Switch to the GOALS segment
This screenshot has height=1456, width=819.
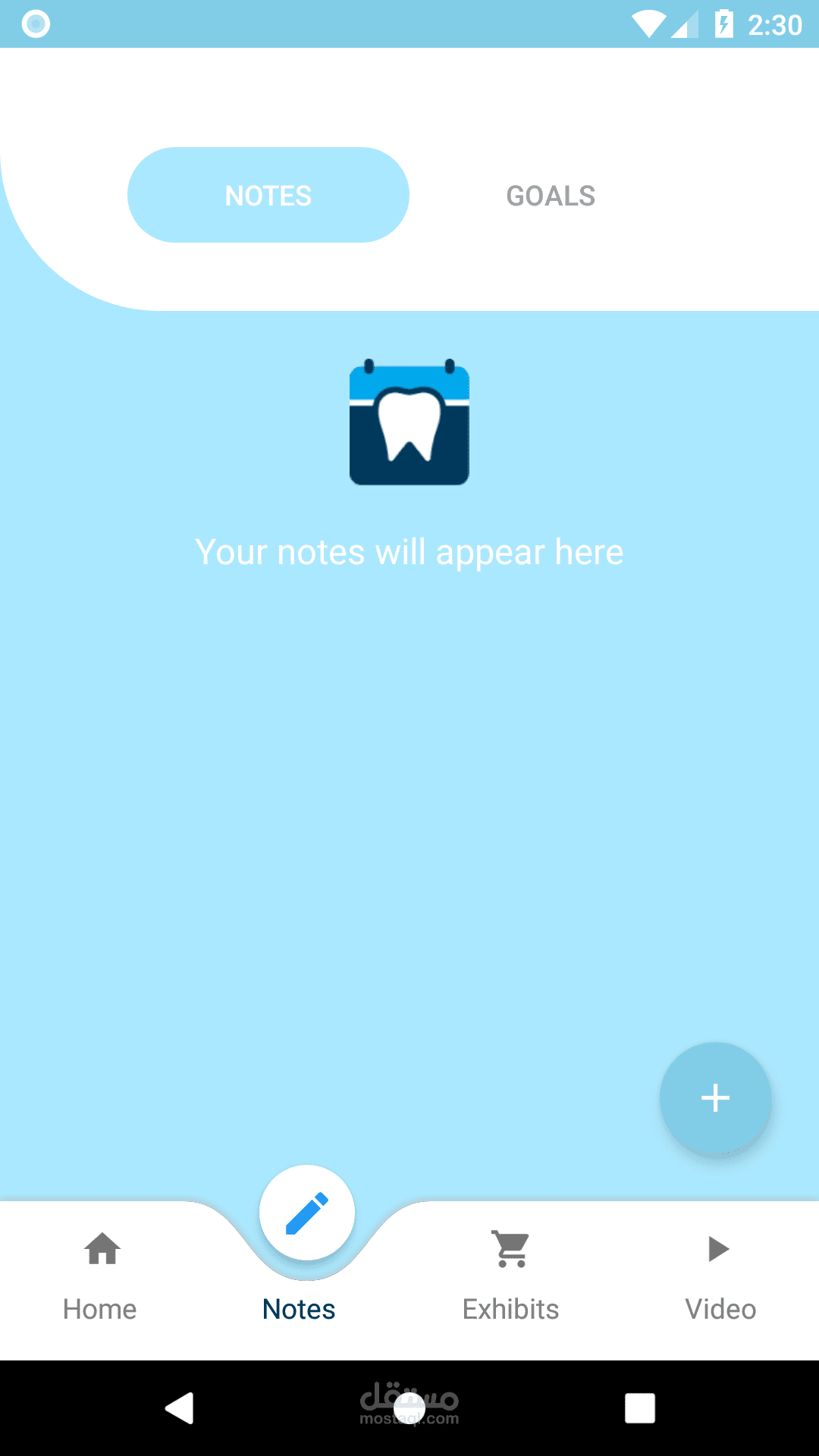[551, 196]
